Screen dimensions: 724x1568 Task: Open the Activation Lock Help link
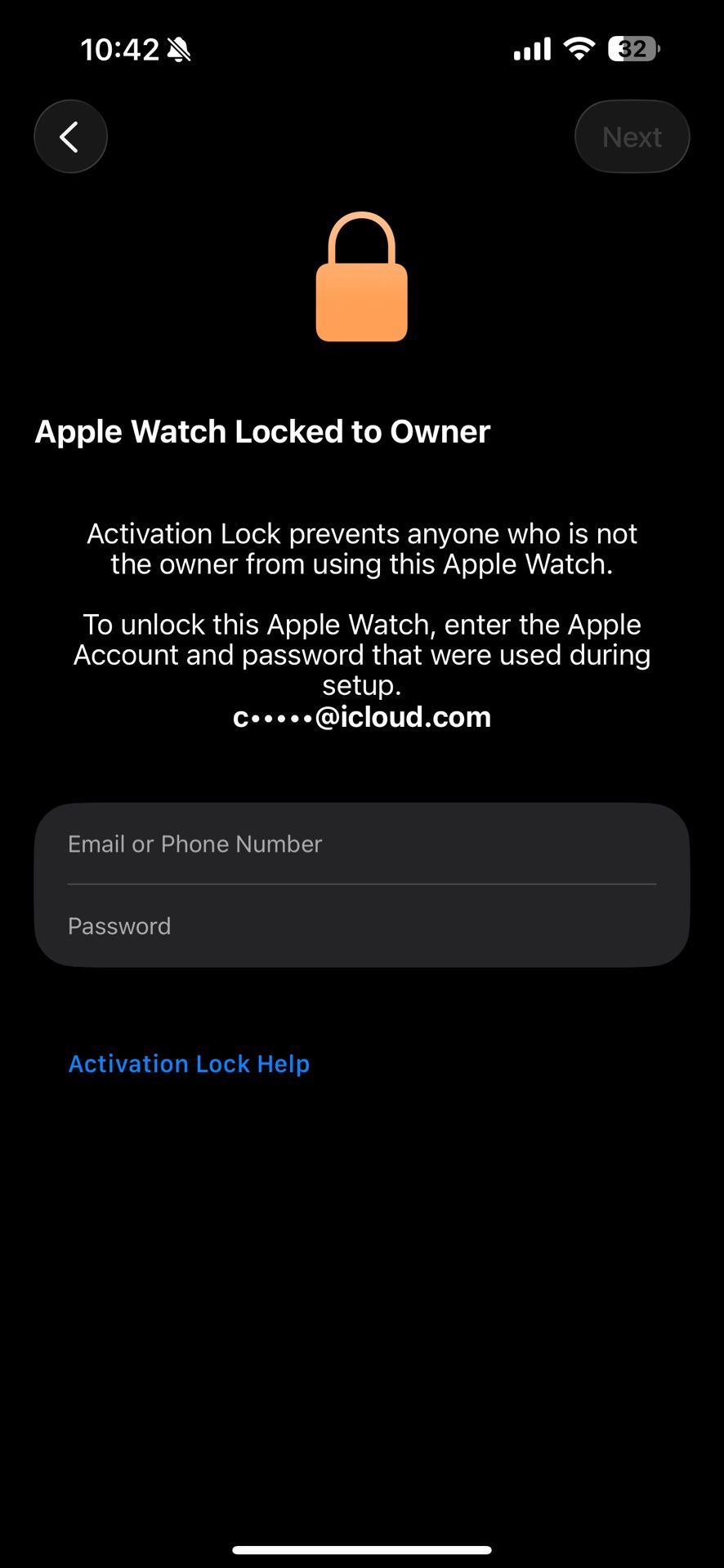pyautogui.click(x=189, y=1064)
